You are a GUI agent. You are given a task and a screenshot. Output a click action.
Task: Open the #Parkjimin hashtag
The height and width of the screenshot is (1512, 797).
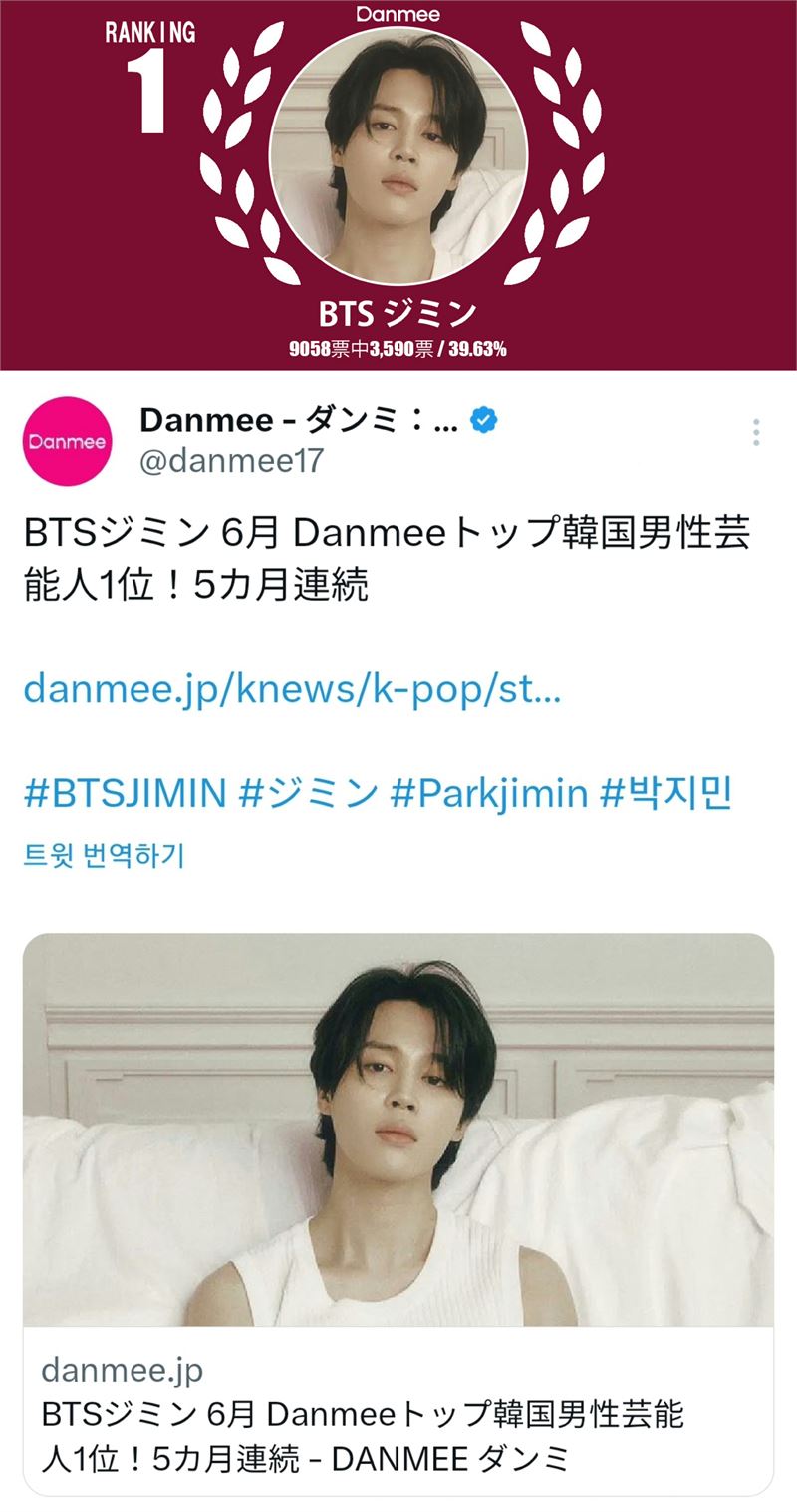(x=488, y=794)
